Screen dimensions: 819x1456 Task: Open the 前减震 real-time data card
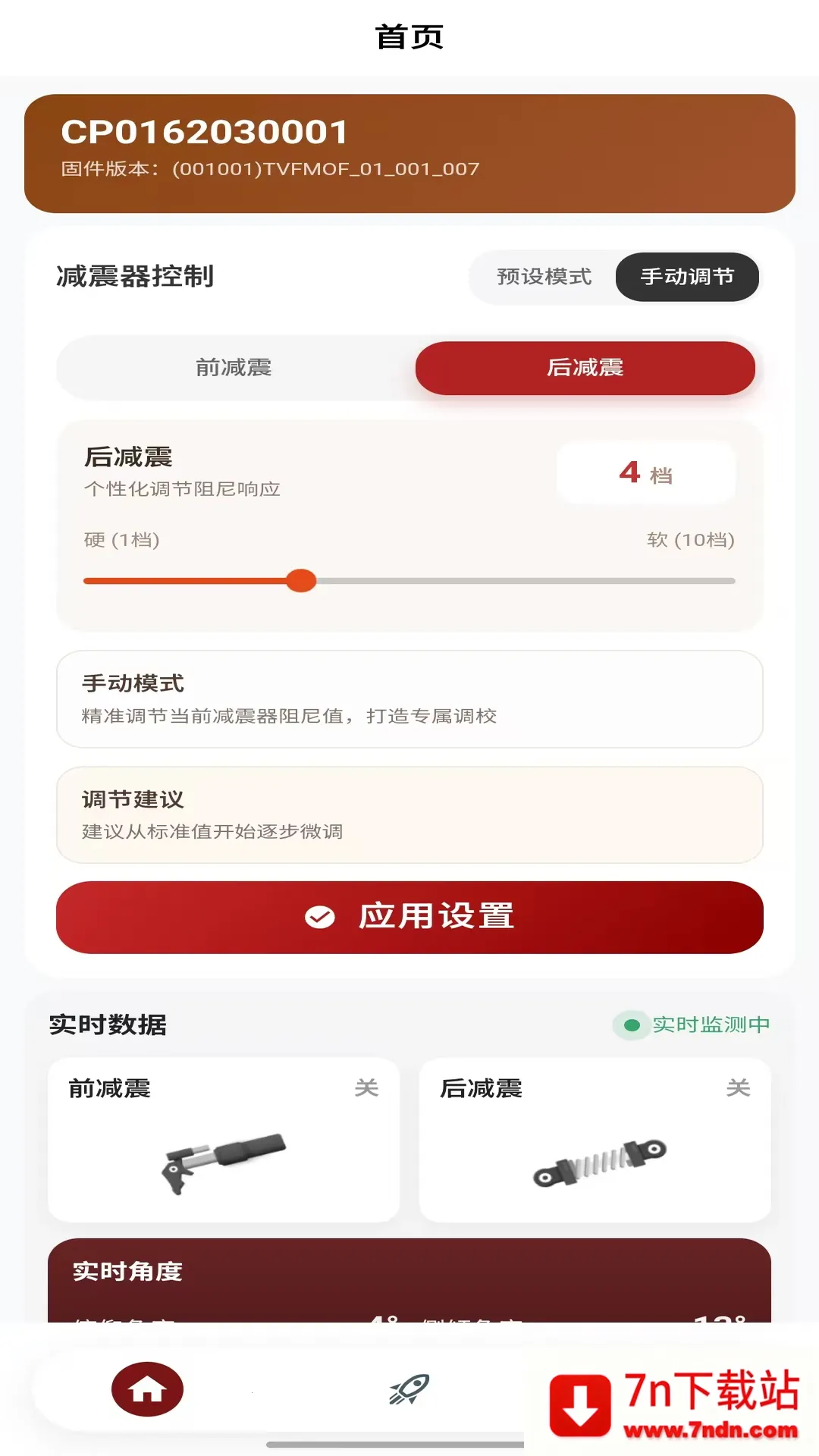[224, 1139]
